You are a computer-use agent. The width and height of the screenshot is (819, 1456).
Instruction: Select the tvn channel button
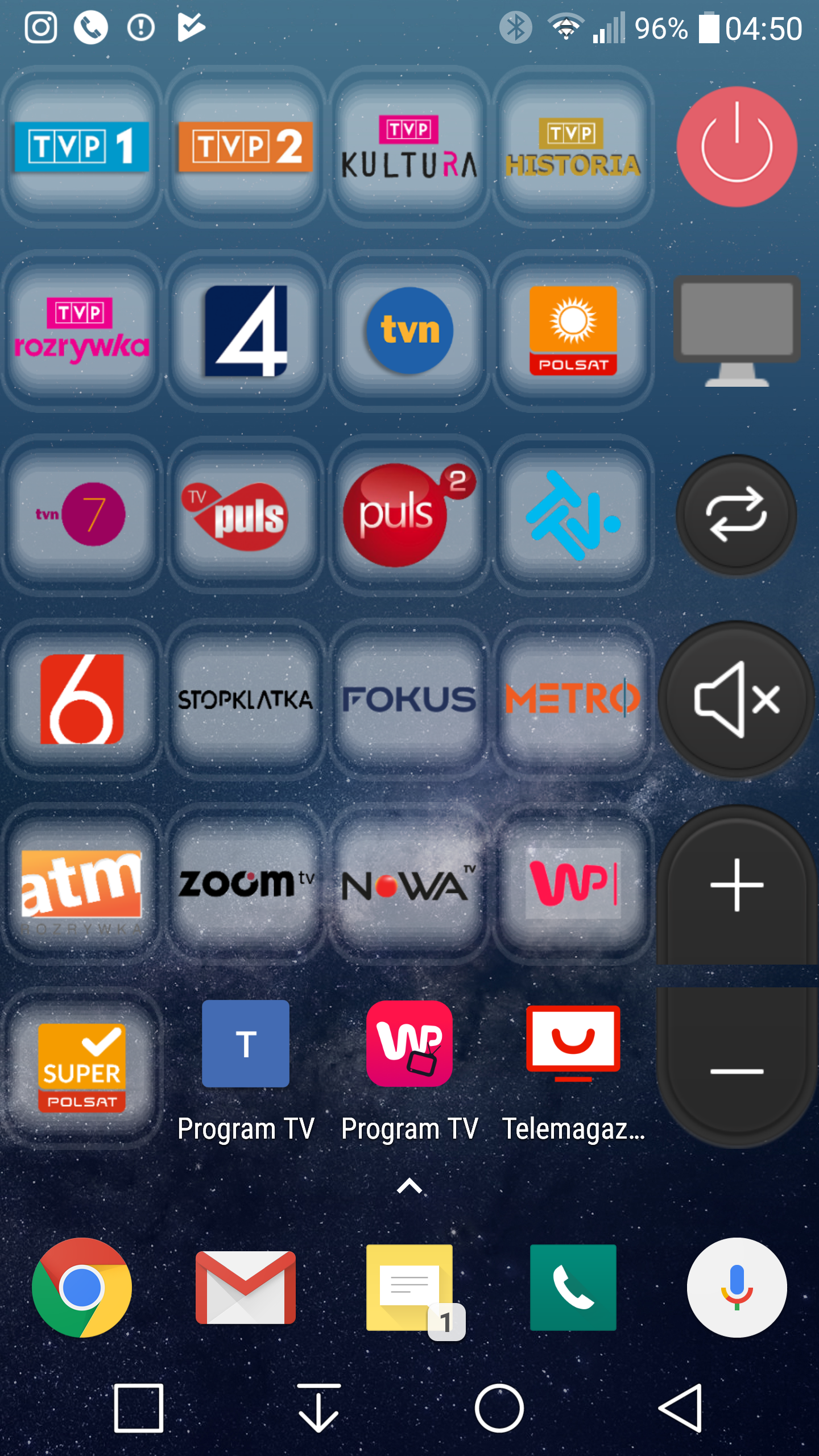[x=409, y=330]
